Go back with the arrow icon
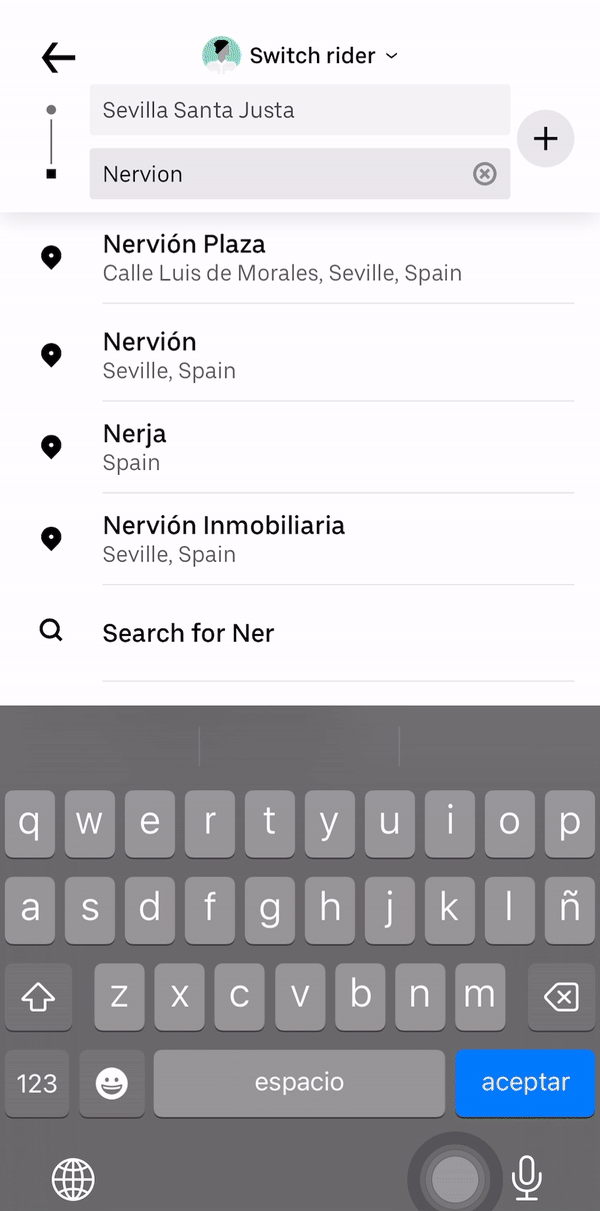Image resolution: width=600 pixels, height=1211 pixels. tap(58, 58)
